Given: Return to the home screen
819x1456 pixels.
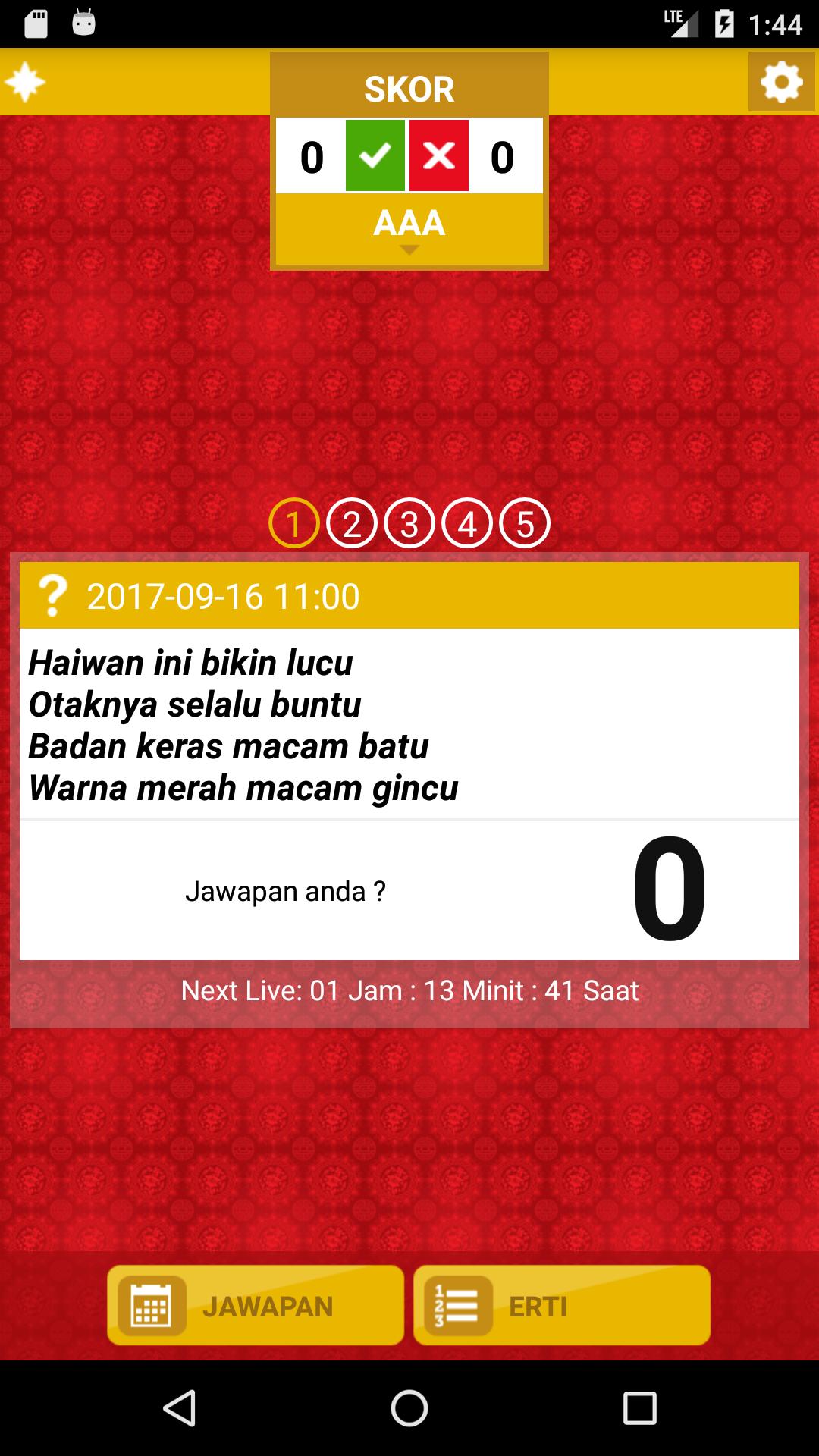Looking at the screenshot, I should [409, 1408].
